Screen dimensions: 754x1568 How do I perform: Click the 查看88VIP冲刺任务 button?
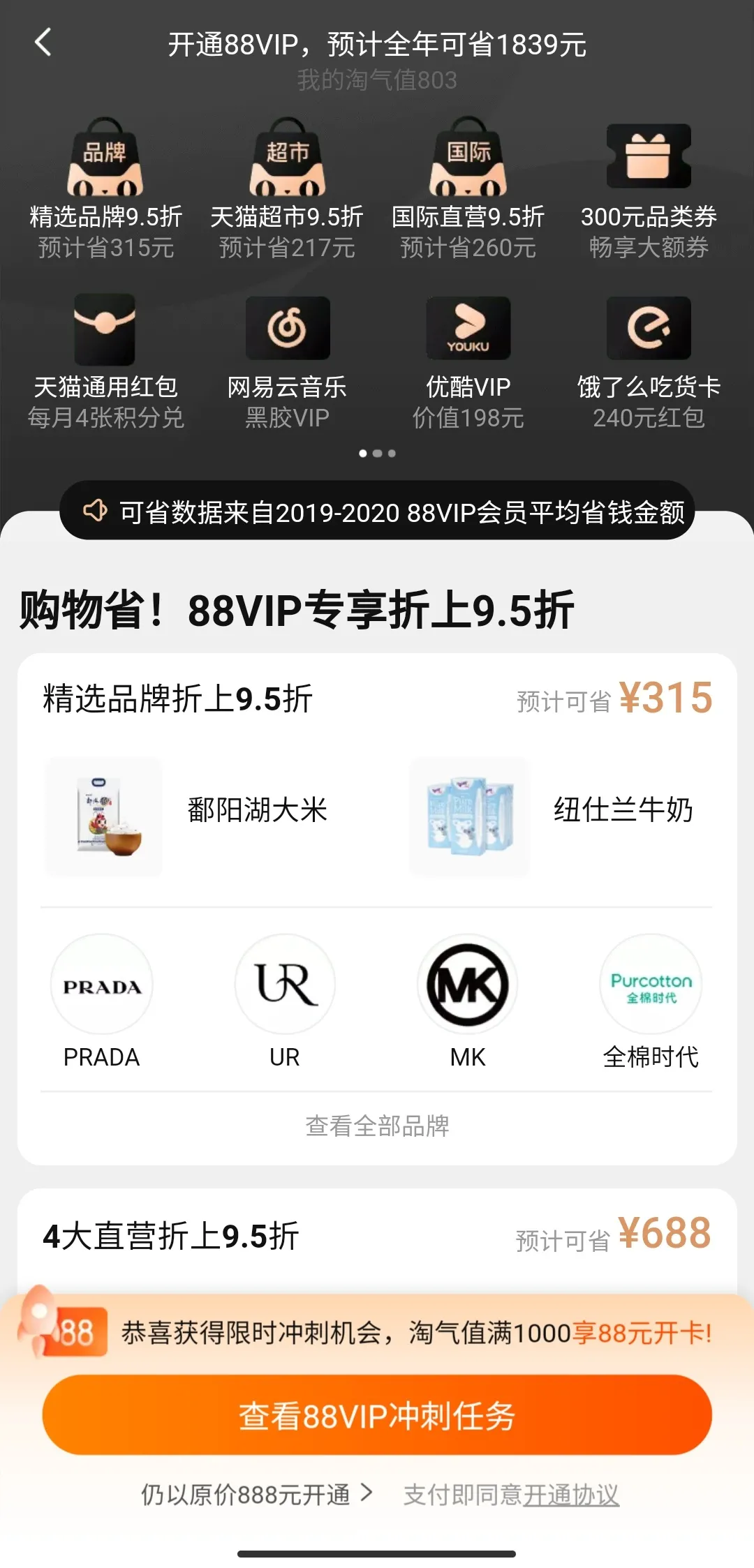(377, 1414)
